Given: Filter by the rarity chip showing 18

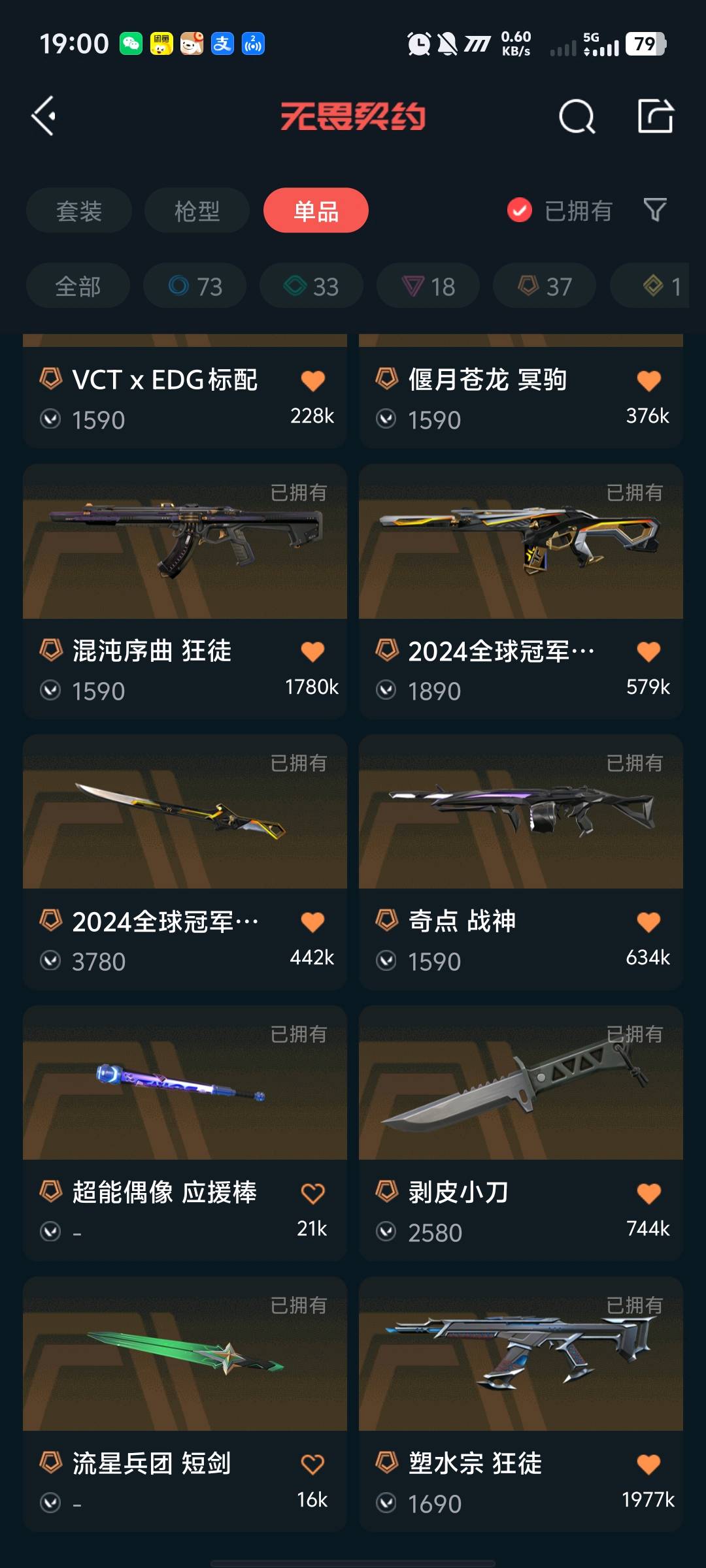Looking at the screenshot, I should 428,286.
